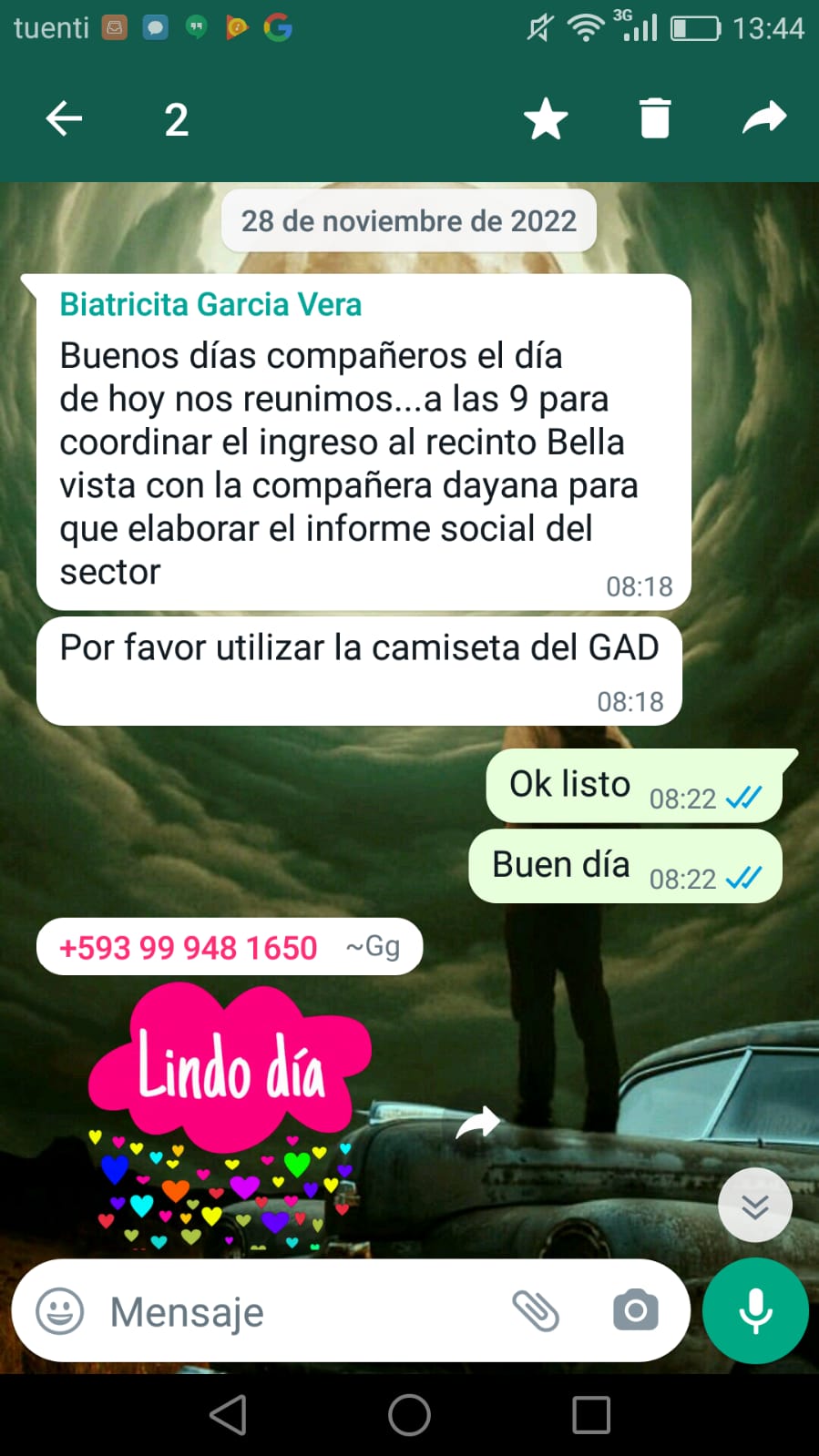Tap the +593 99 948 1650 sender number
Image resolution: width=819 pixels, height=1456 pixels.
click(x=189, y=947)
